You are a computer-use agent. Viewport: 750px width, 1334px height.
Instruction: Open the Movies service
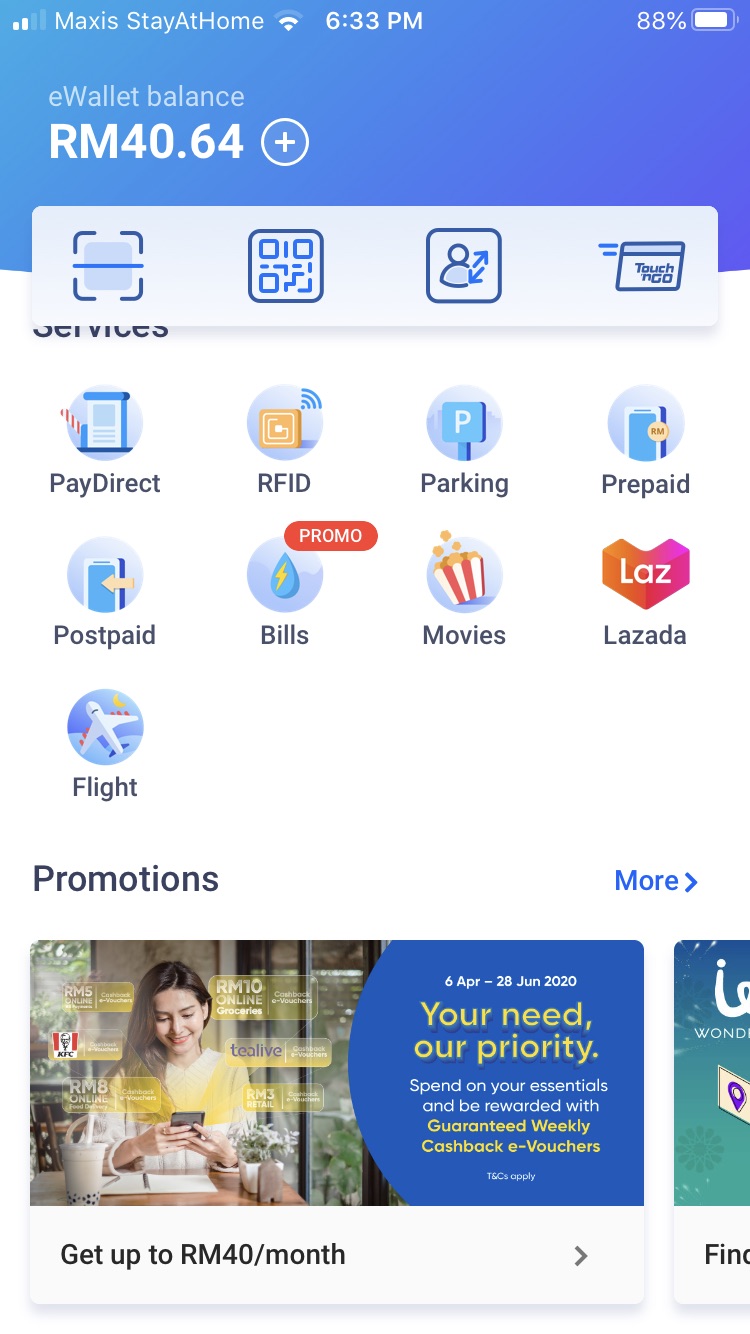pos(464,592)
